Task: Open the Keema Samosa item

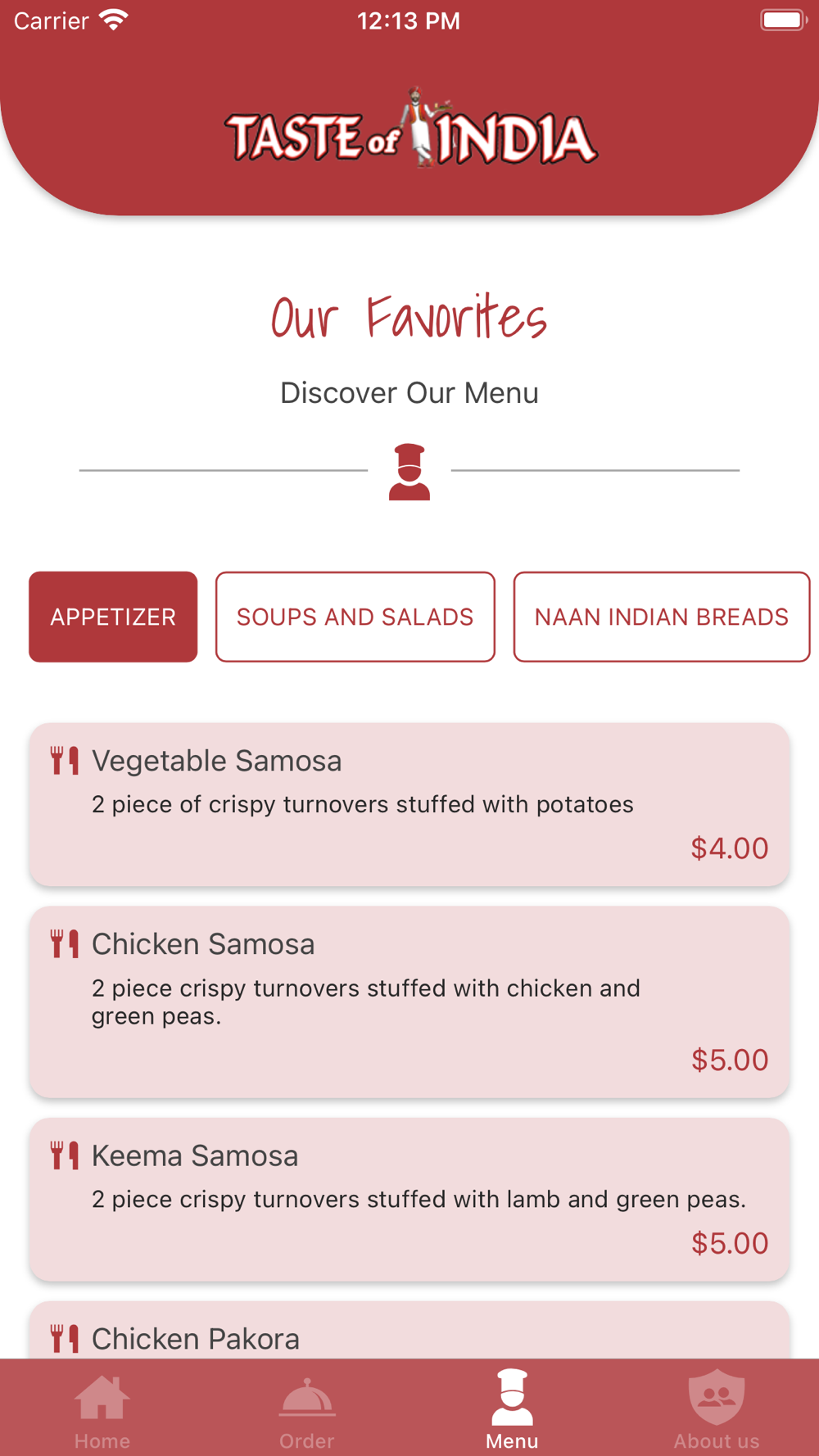Action: (409, 1200)
